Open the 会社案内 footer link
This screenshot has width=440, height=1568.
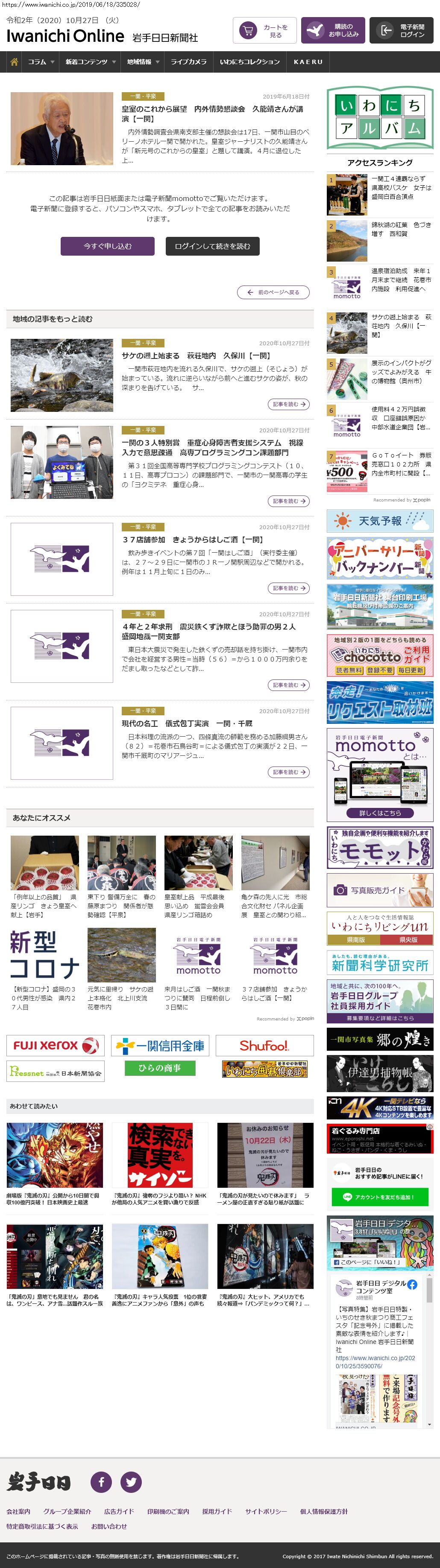pos(18,1511)
